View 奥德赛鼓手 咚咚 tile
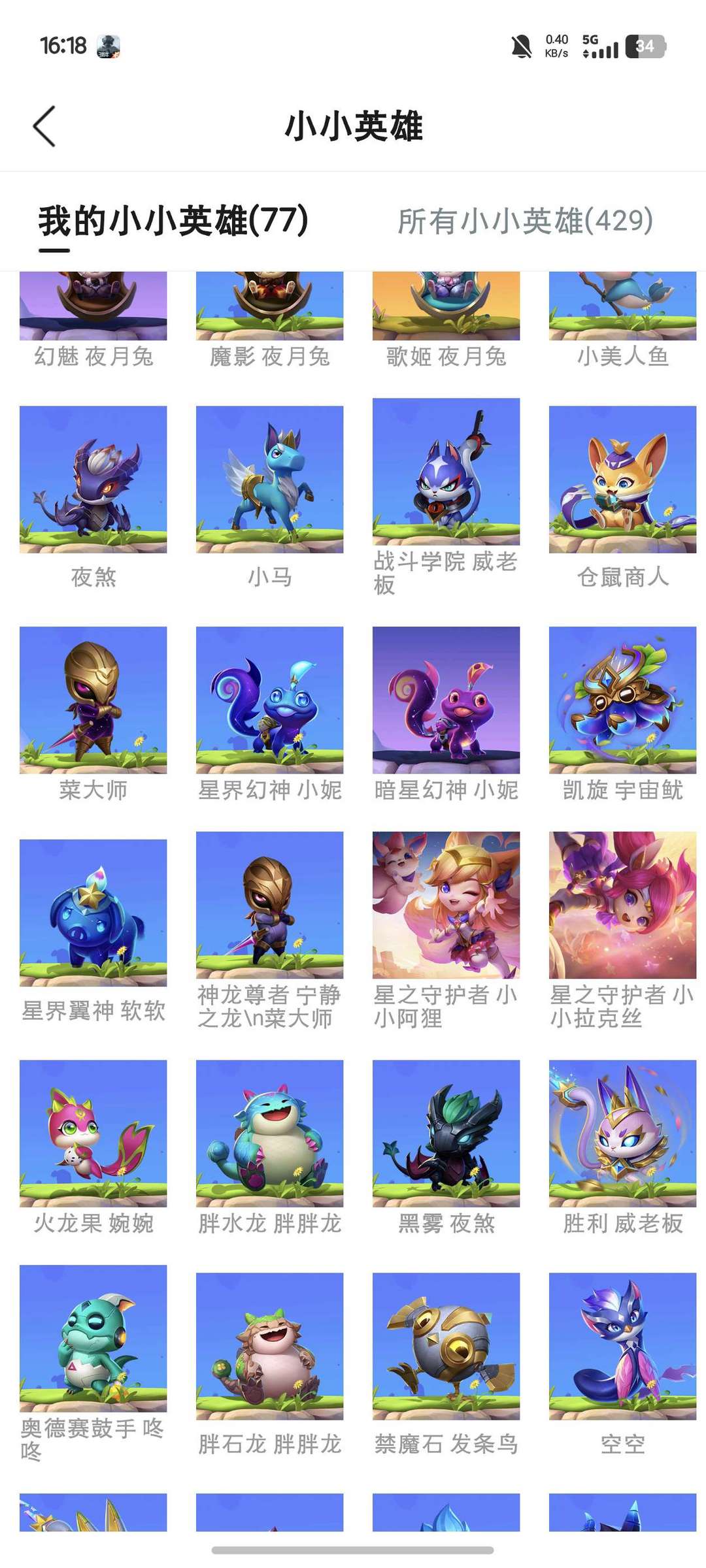Viewport: 706px width, 1568px height. (x=93, y=1339)
